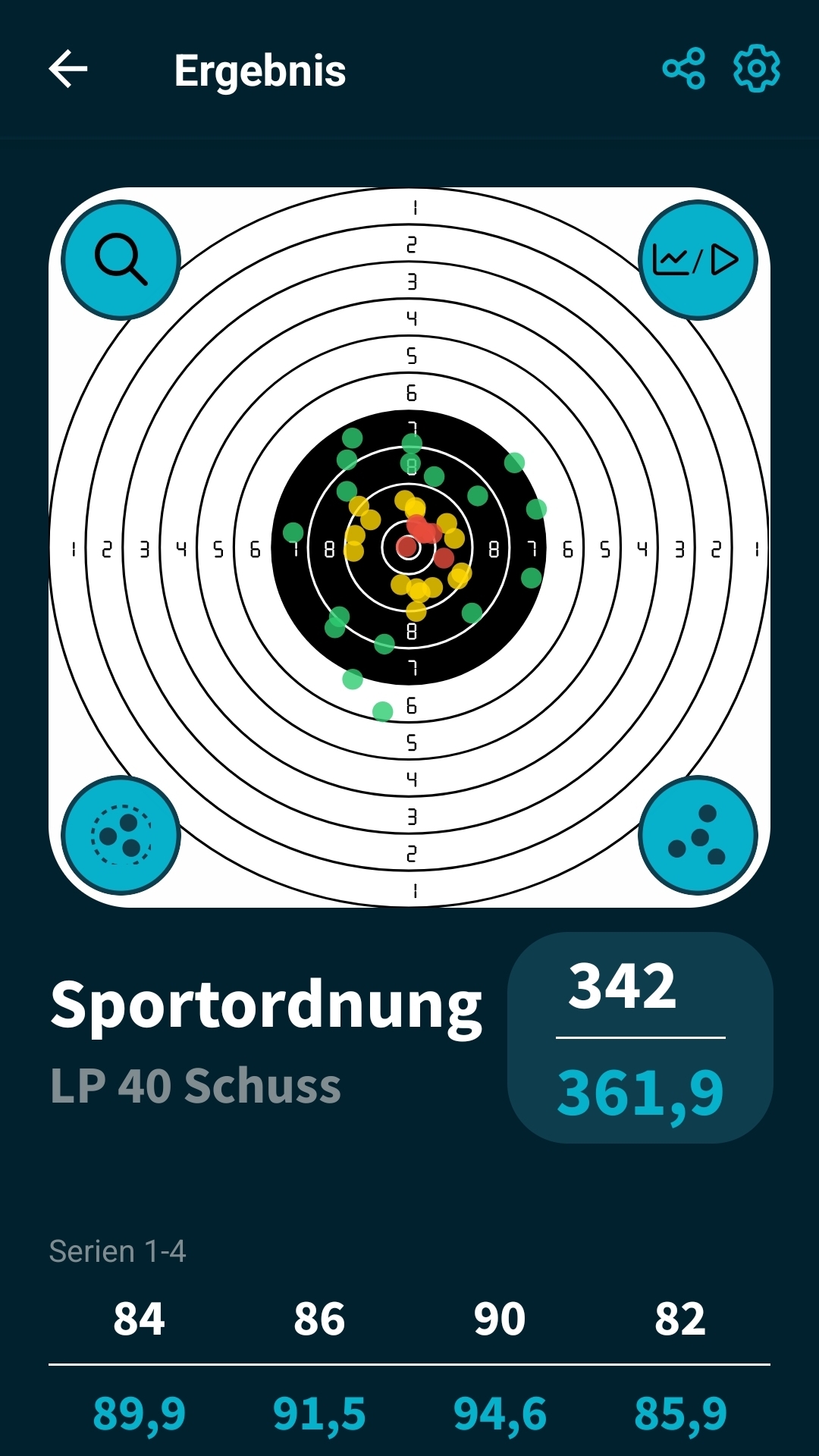Tap the three-dots shot display button
This screenshot has width=819, height=1456.
(x=698, y=835)
